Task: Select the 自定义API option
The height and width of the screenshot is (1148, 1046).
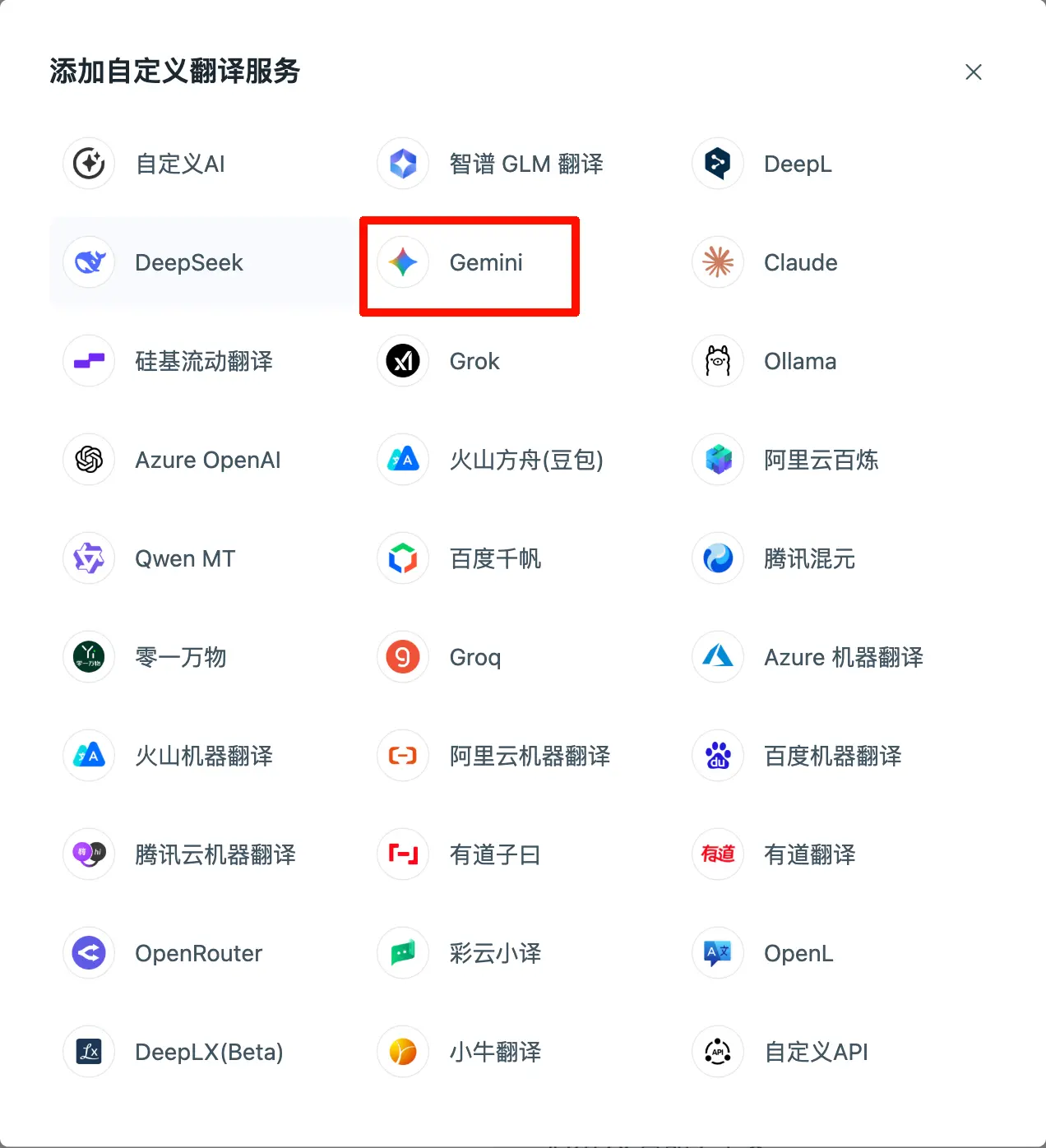Action: click(816, 1053)
